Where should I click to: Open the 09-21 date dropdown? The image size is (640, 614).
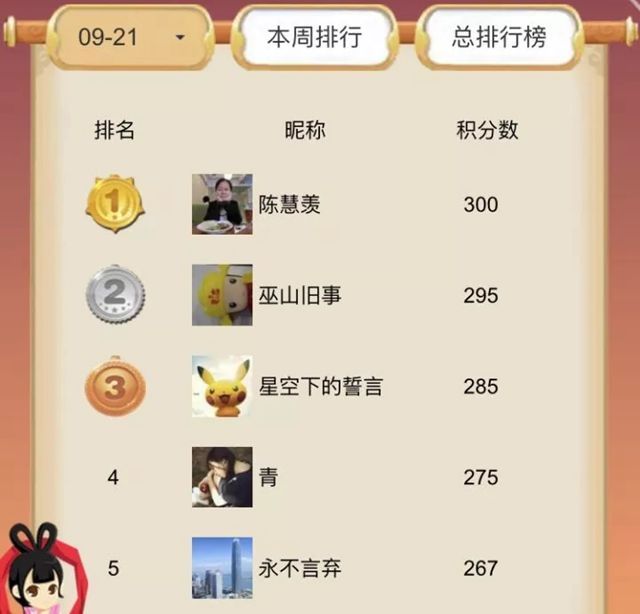point(133,38)
